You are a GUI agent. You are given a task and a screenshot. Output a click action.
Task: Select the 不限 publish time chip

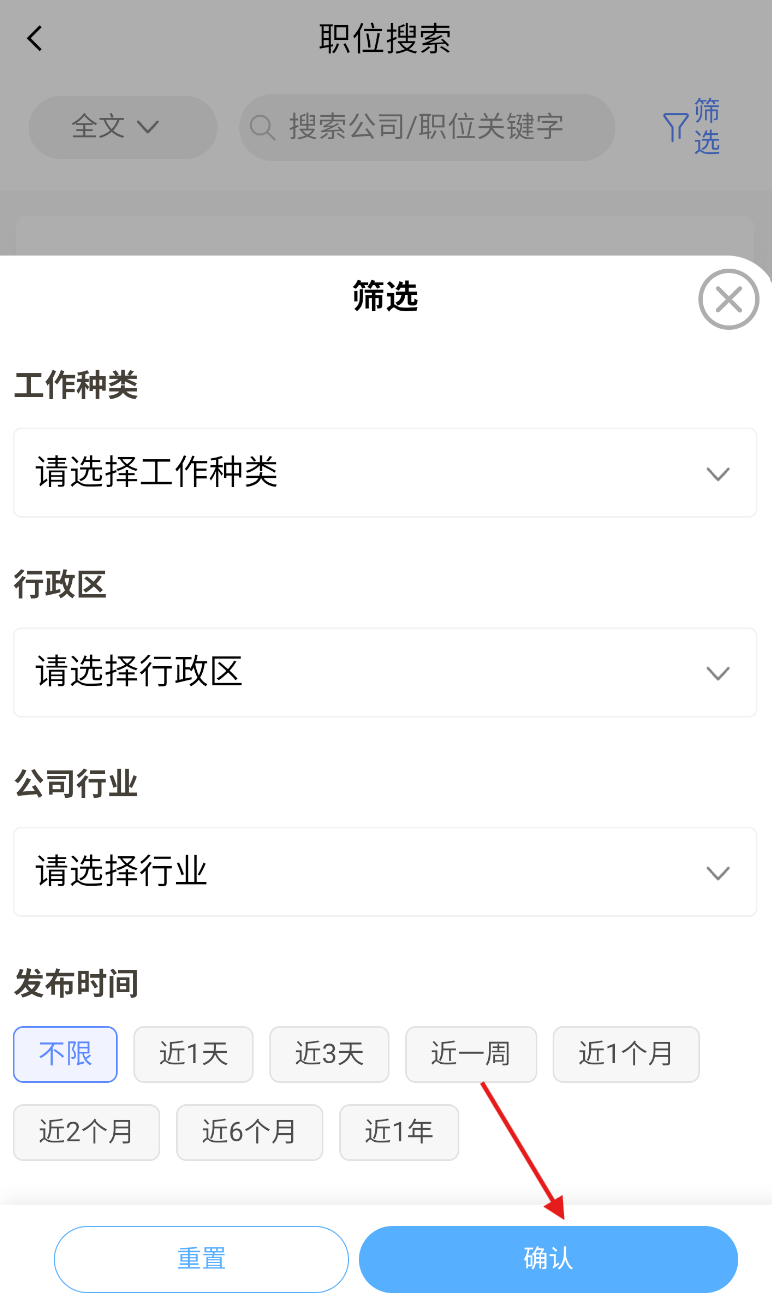click(66, 1054)
